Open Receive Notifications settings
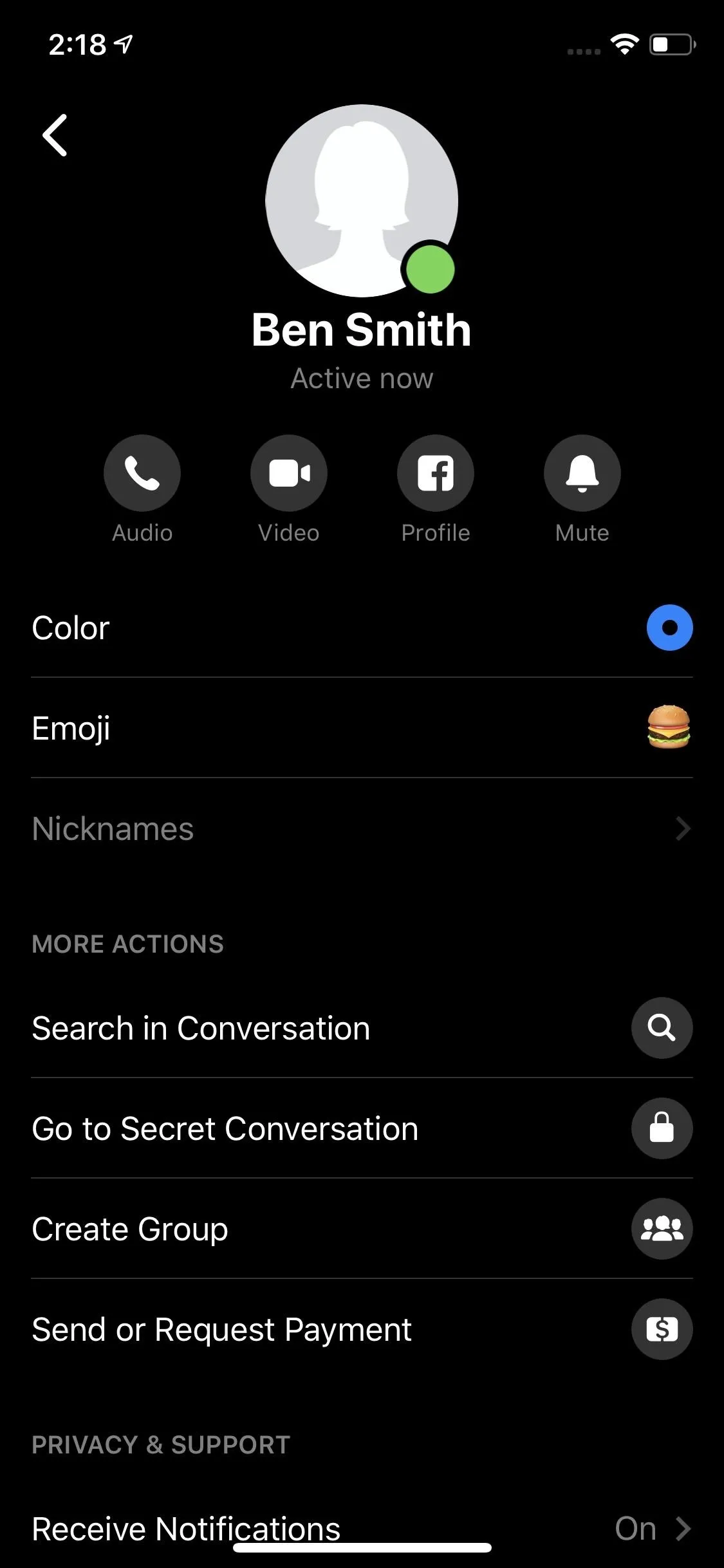The image size is (724, 1568). click(362, 1529)
